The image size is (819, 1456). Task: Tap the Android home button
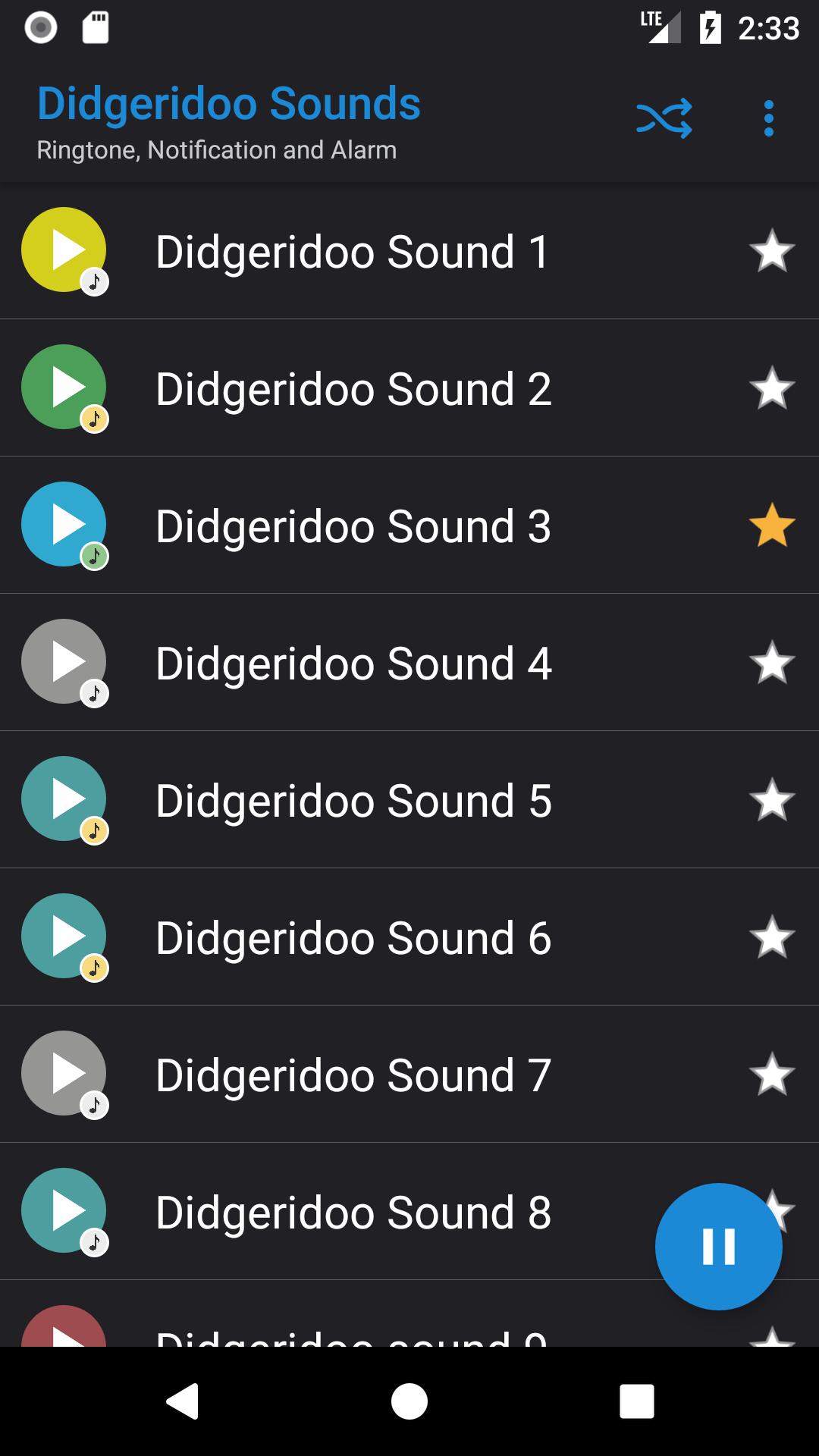tap(409, 1401)
